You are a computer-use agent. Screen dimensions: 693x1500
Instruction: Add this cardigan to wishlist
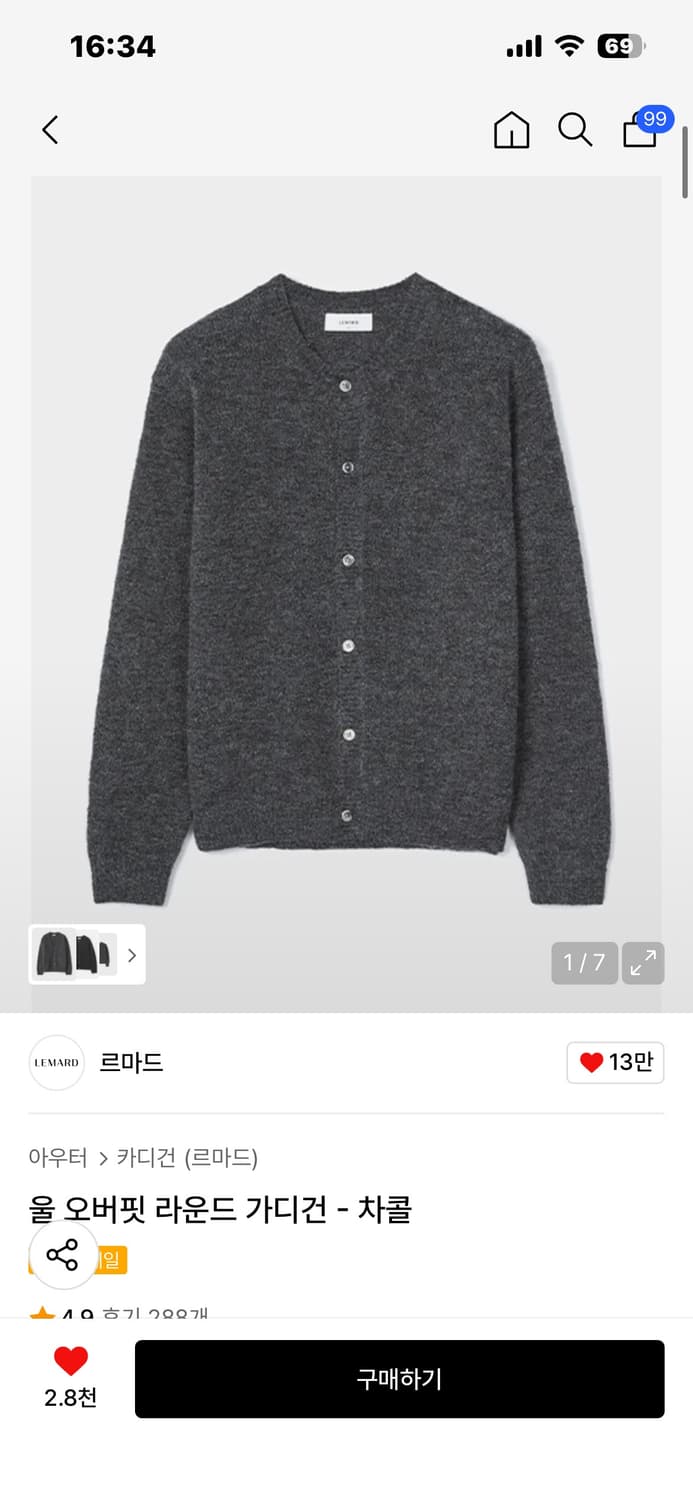tap(70, 1376)
